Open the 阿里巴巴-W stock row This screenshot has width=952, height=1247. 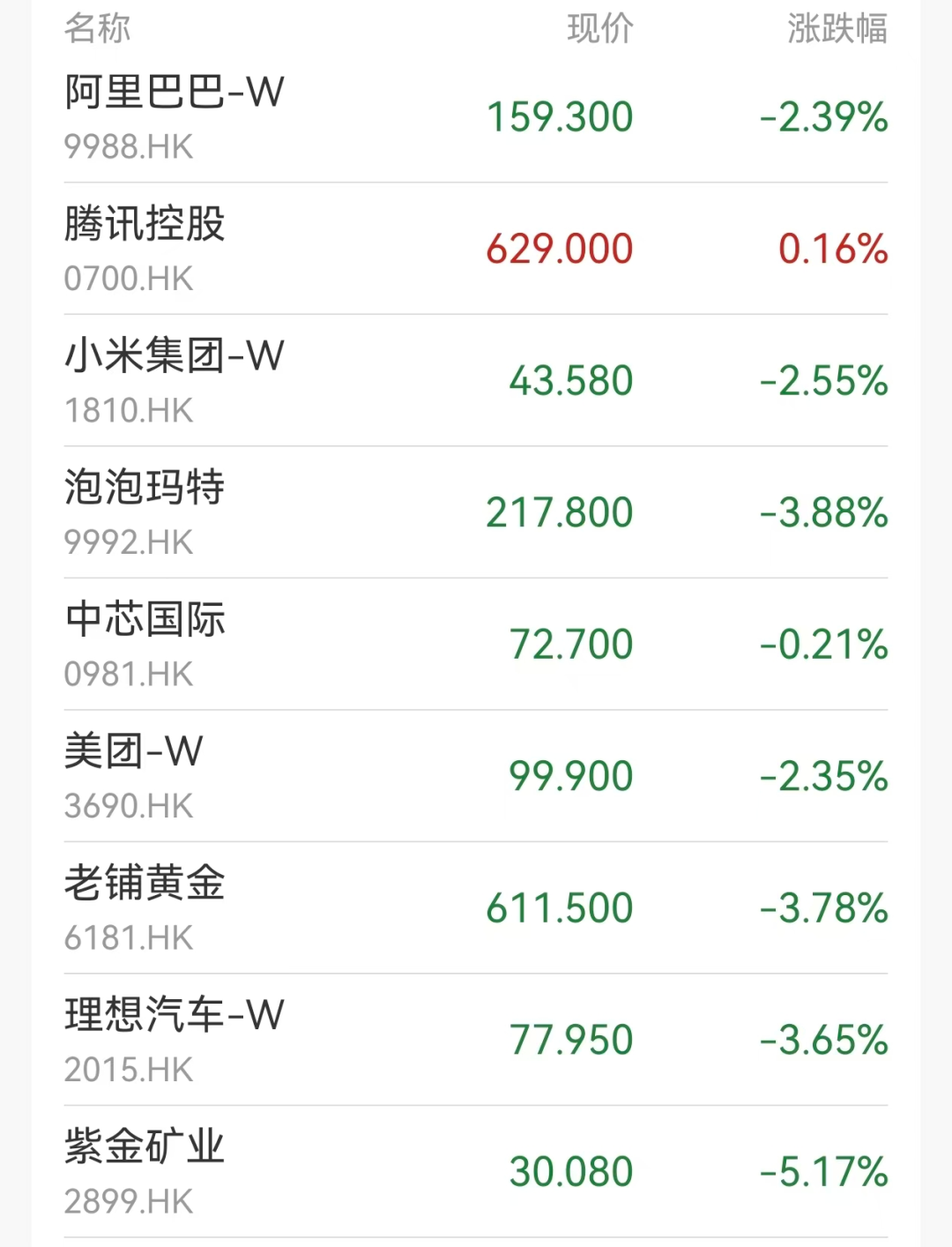pos(175,93)
